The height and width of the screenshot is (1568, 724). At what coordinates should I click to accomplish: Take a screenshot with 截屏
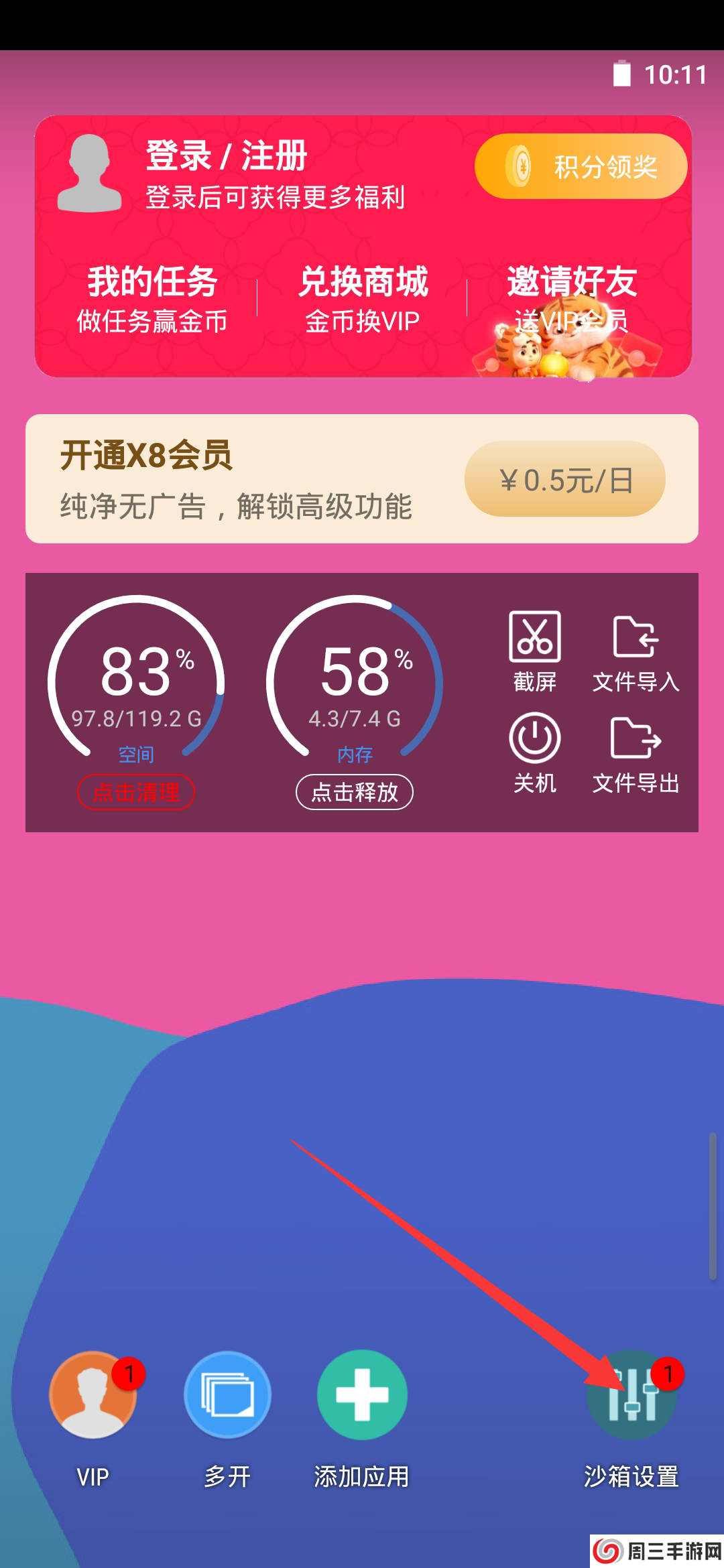click(x=534, y=651)
